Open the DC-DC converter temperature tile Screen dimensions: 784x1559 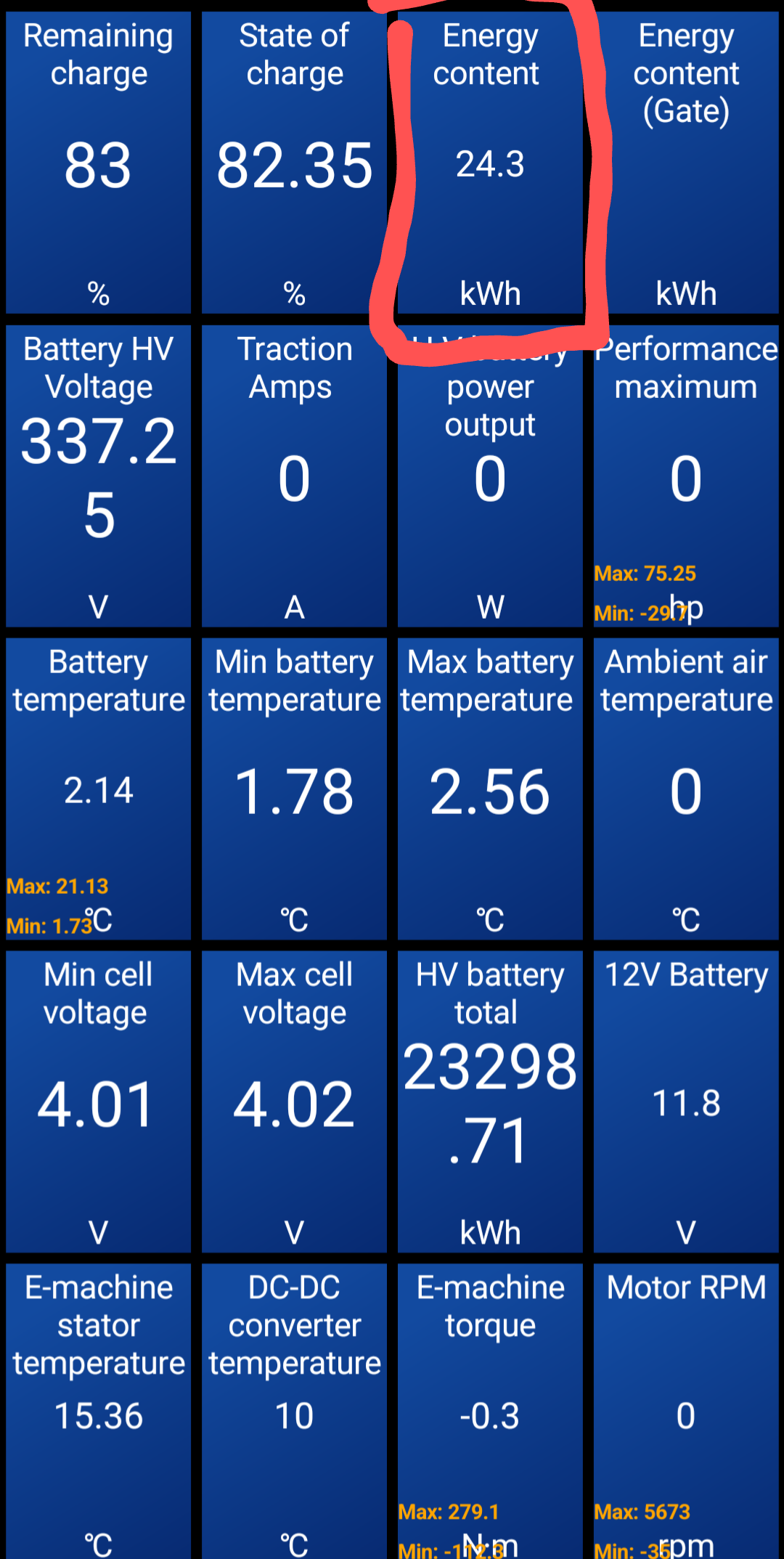[x=294, y=1412]
